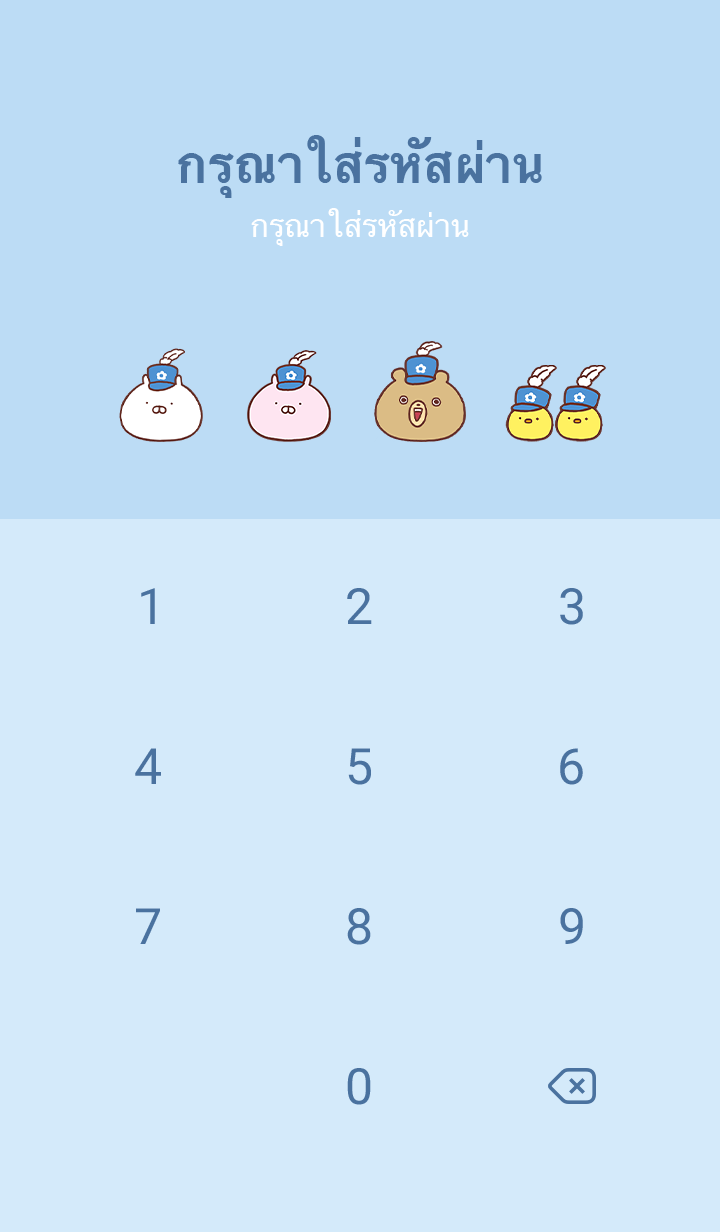Tap number 8 on the keypad

tap(359, 927)
